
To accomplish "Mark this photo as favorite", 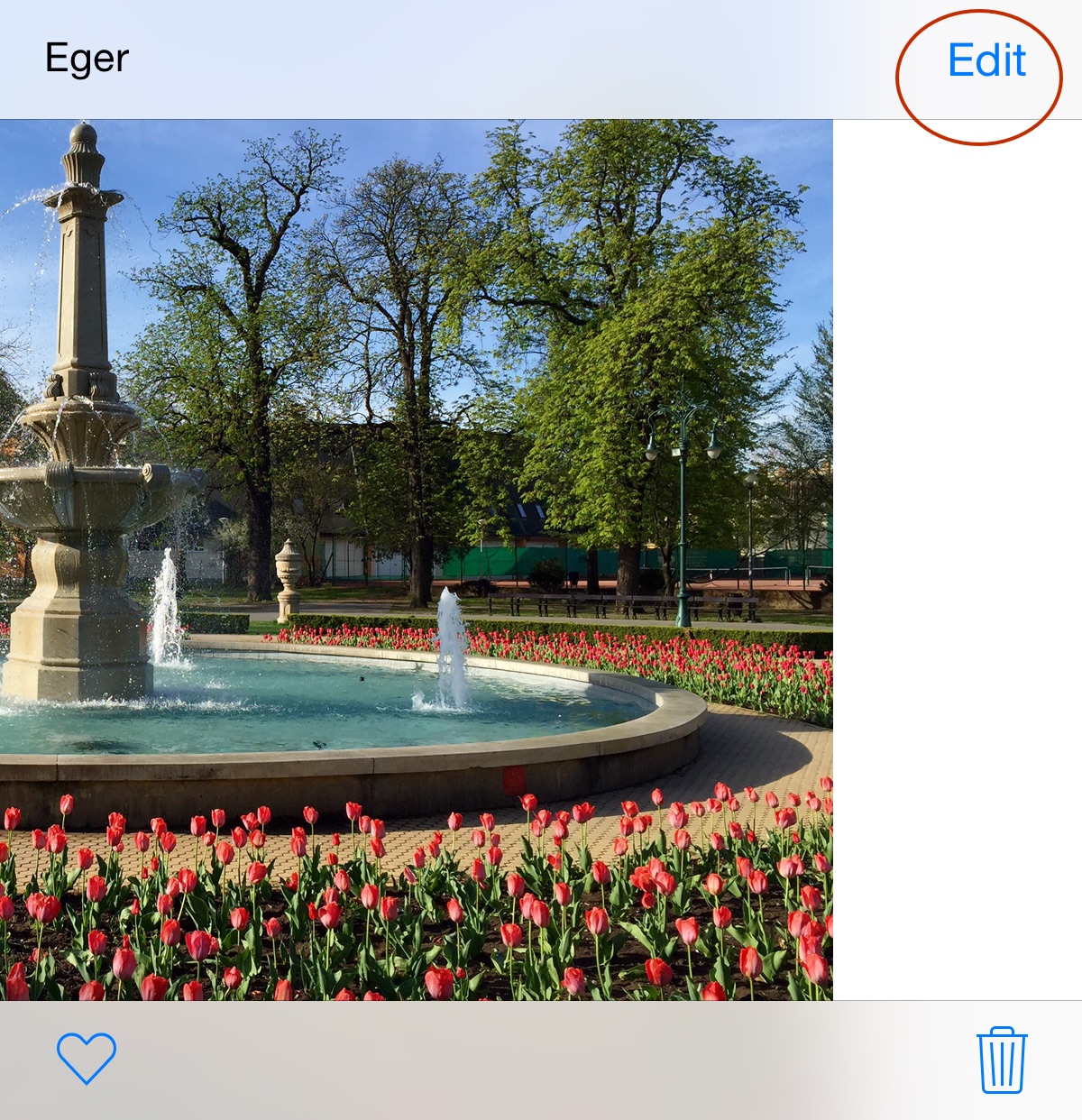I will (87, 1058).
